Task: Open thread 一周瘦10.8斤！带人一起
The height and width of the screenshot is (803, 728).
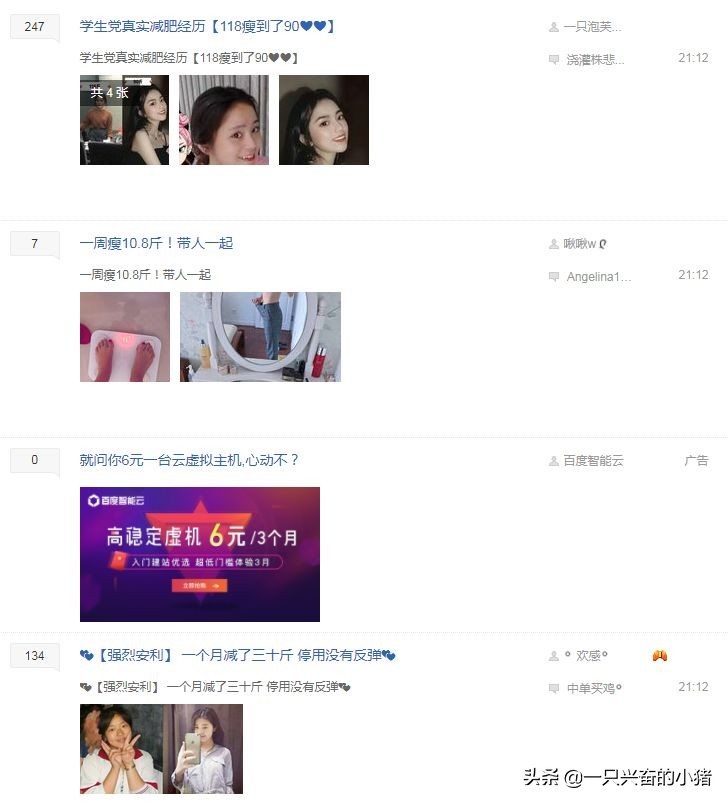Action: pyautogui.click(x=156, y=244)
